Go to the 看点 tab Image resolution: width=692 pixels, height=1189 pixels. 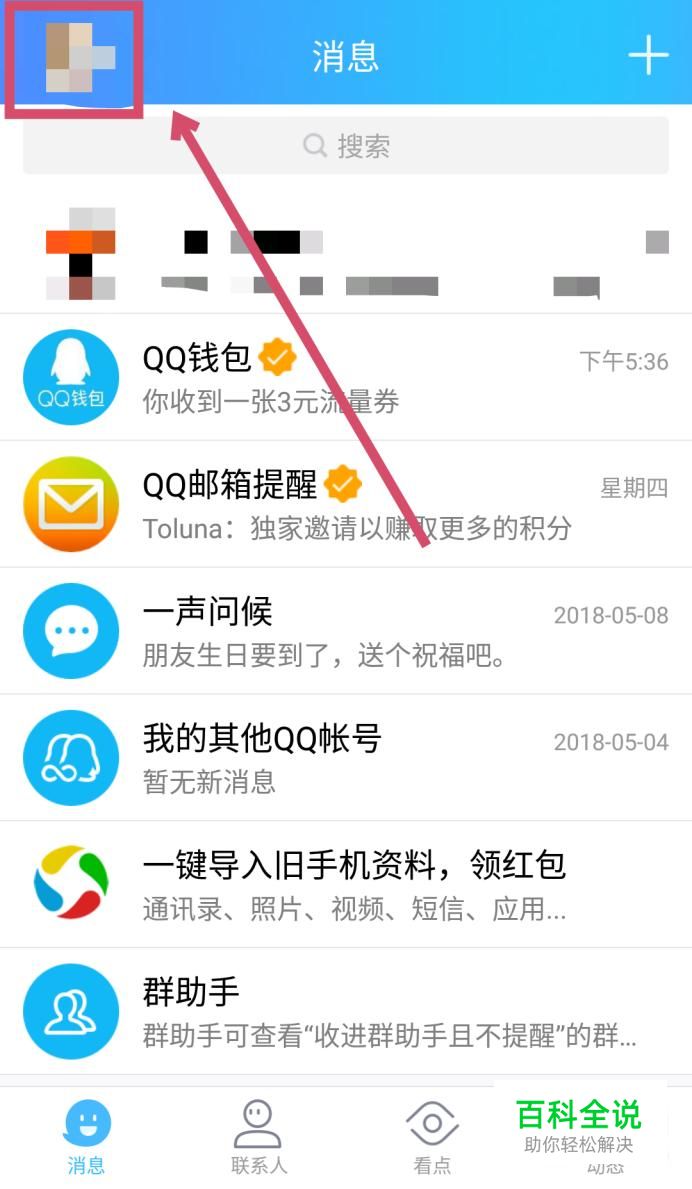pos(432,1136)
